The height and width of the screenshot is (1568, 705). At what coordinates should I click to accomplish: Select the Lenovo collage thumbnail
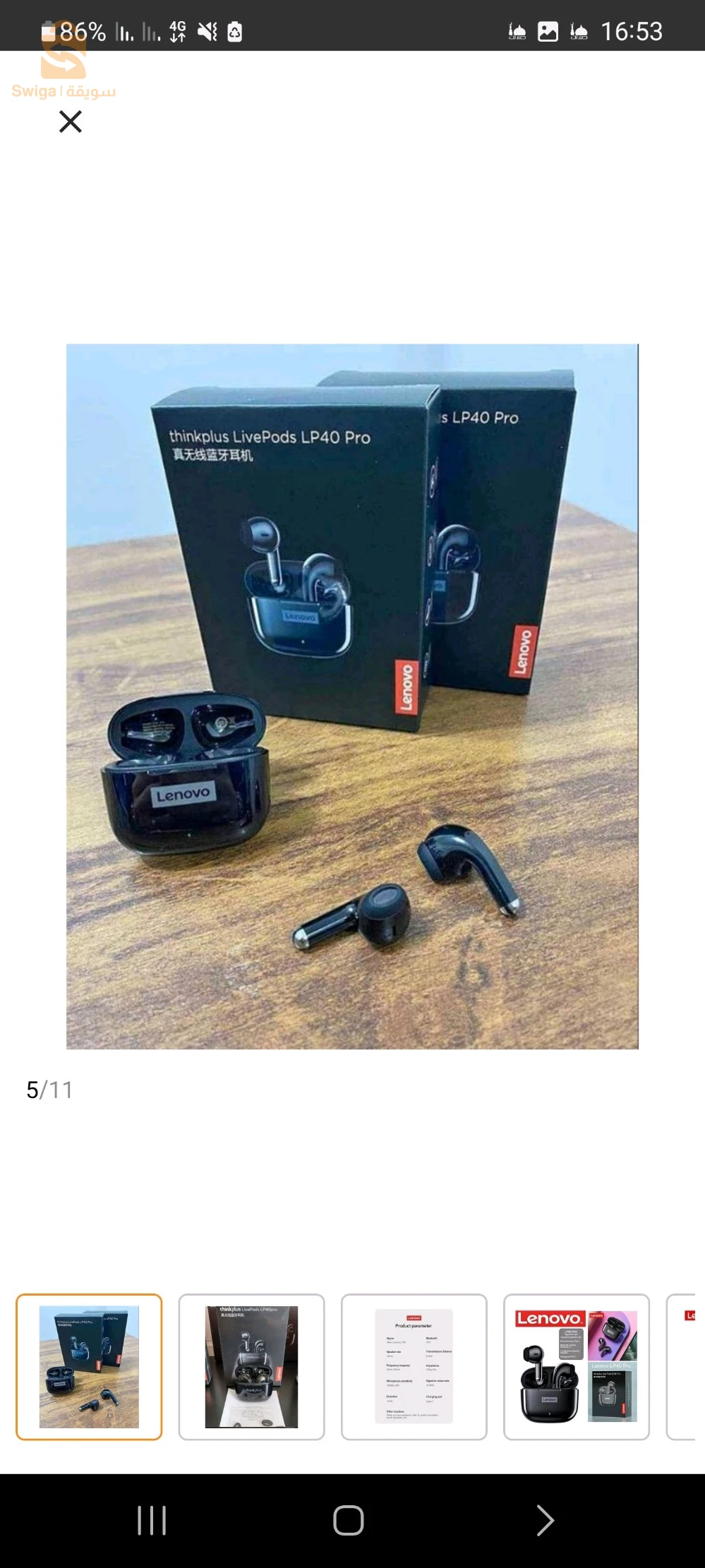[x=576, y=1367]
